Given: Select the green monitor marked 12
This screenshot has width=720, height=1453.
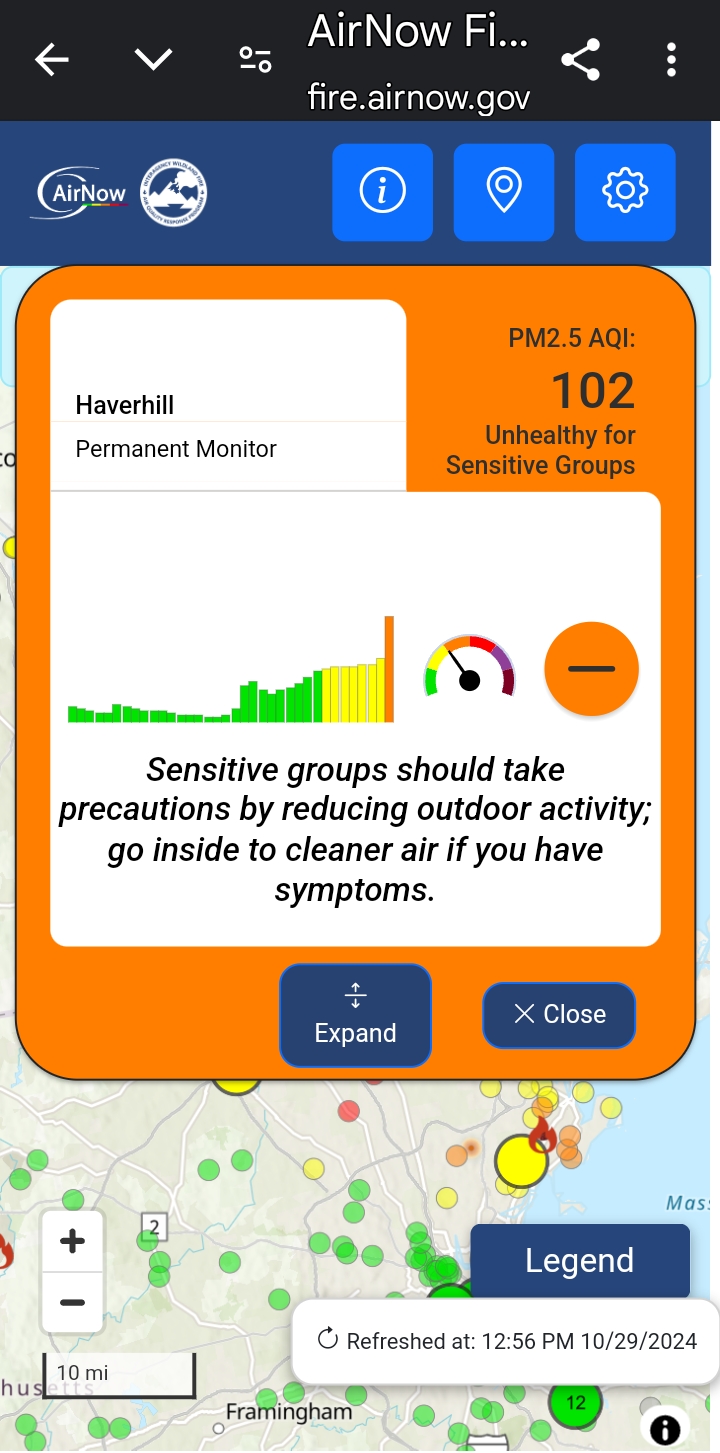Looking at the screenshot, I should pos(575,1402).
